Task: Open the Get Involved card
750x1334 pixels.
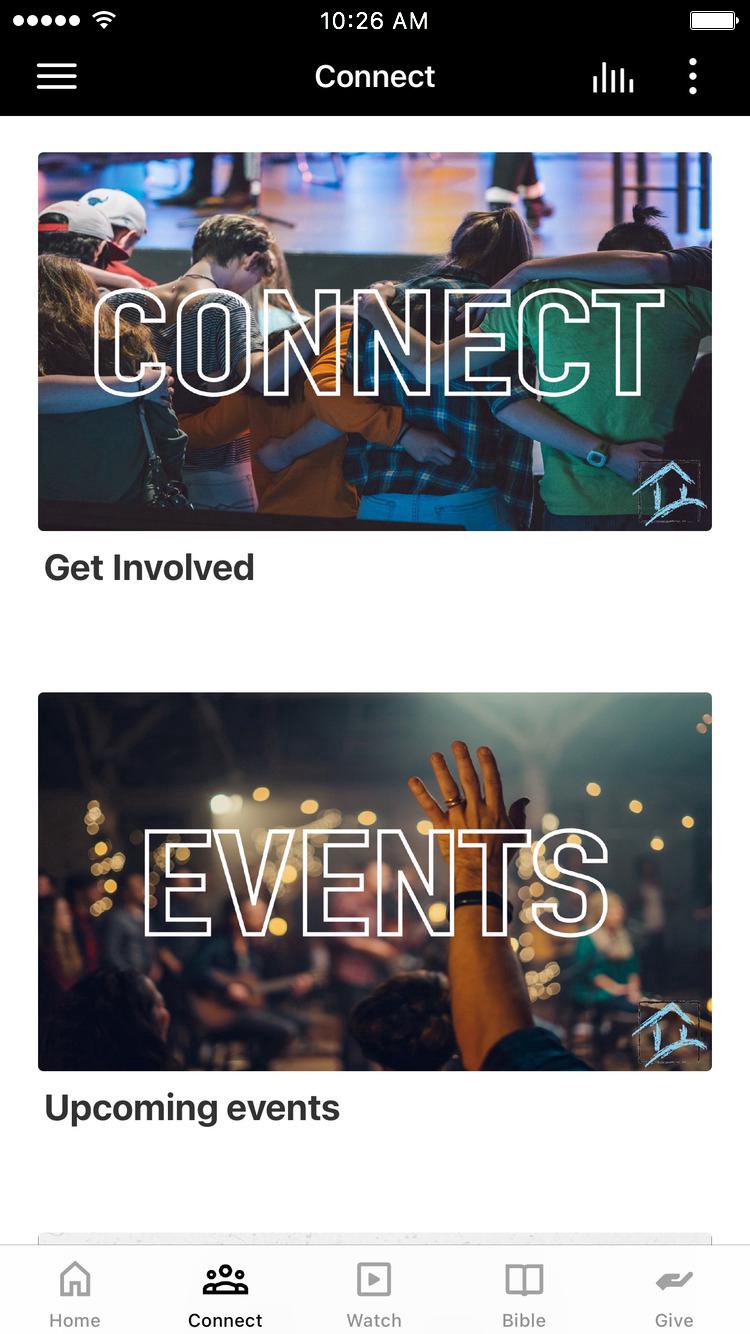Action: coord(375,342)
